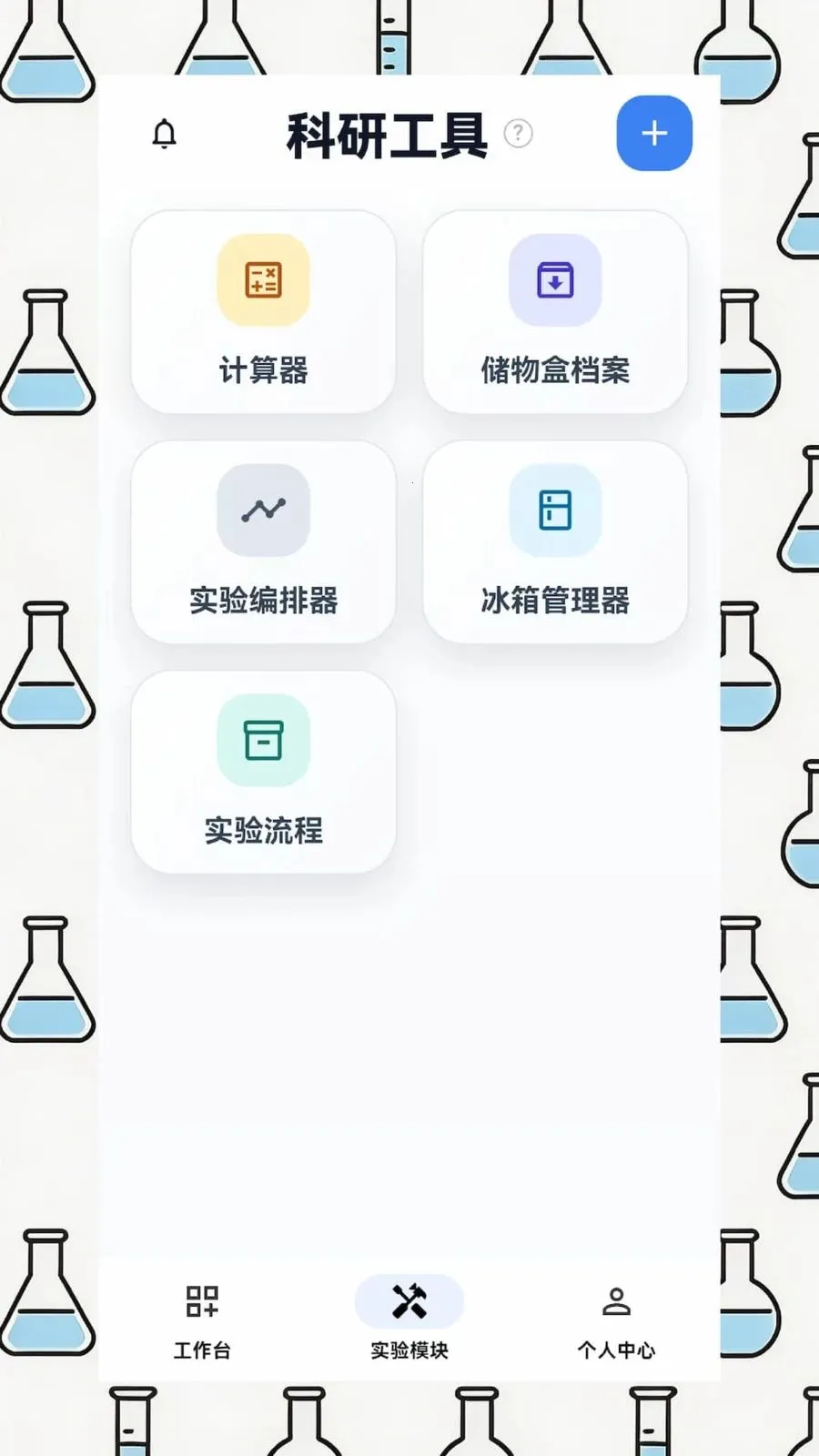
Task: Click the 计算器 label text
Action: [x=263, y=369]
